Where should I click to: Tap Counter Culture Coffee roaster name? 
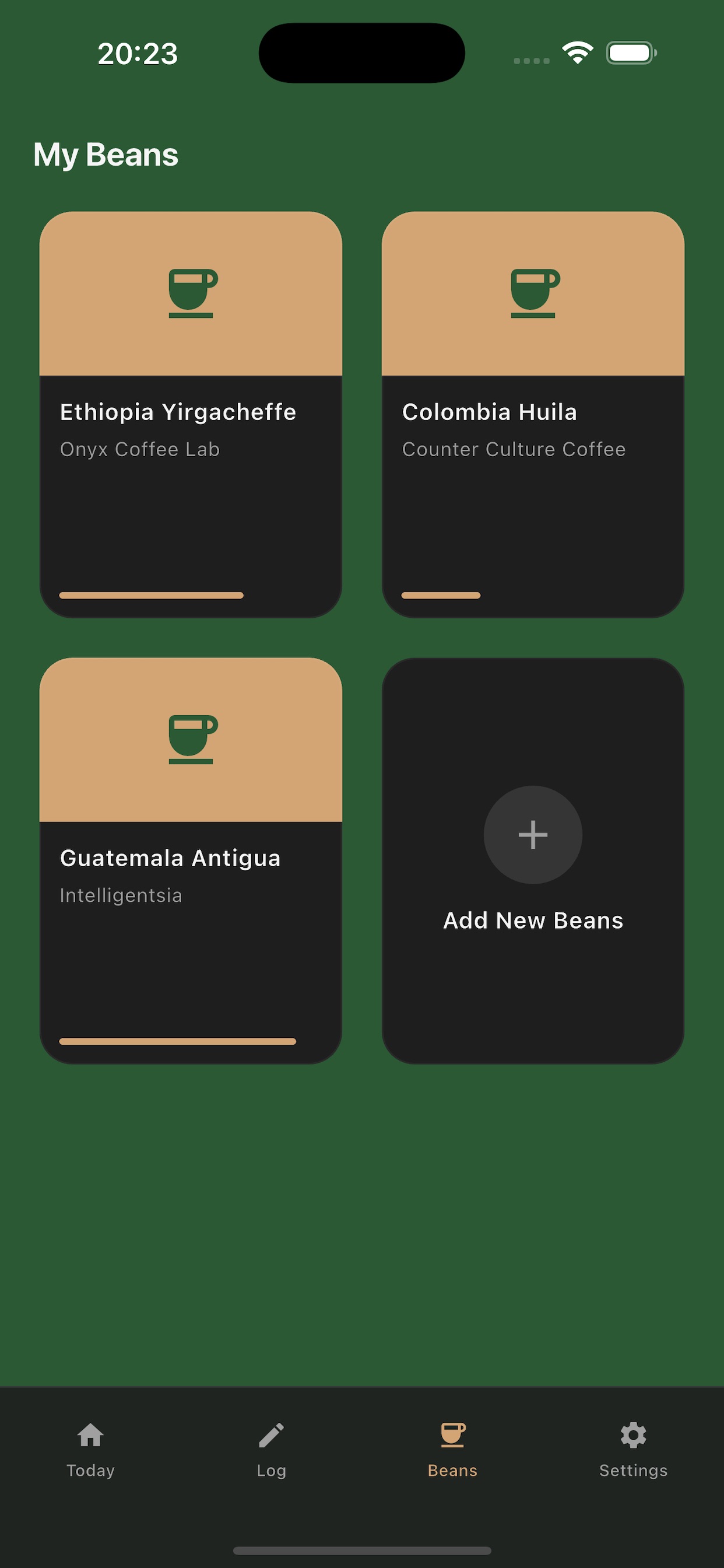point(513,449)
